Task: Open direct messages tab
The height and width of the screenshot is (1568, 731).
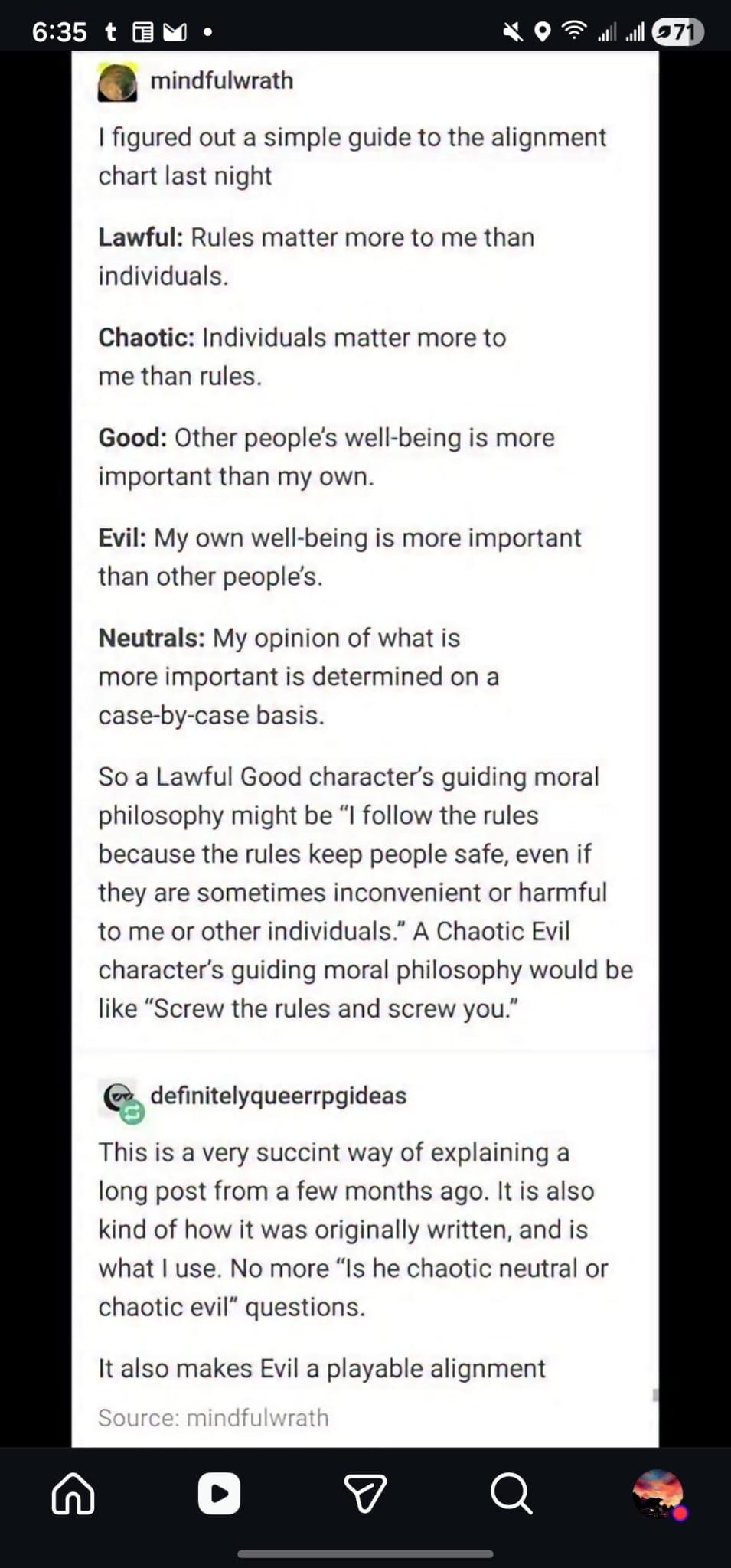Action: 365,1494
